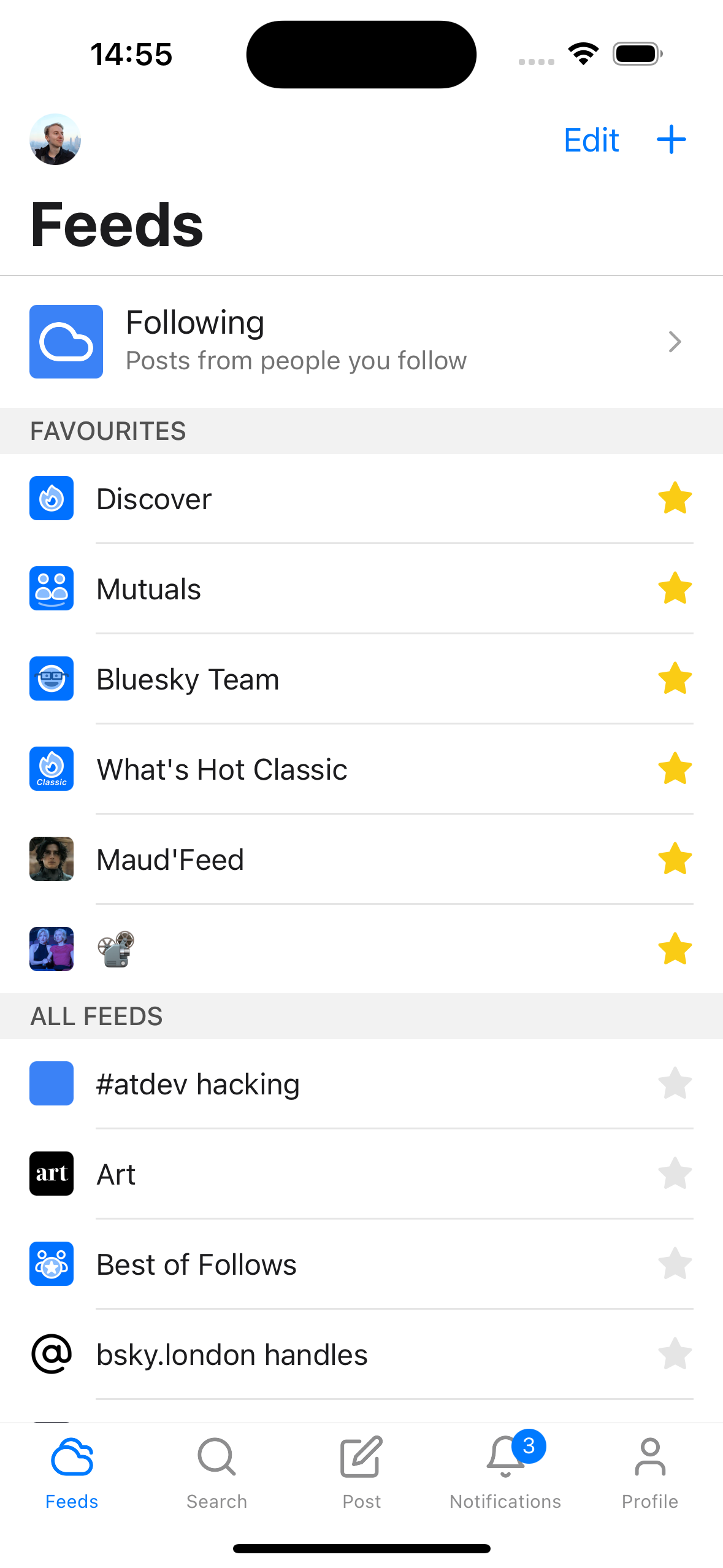The height and width of the screenshot is (1568, 723).
Task: Click the Following feed cloud icon
Action: 66,342
